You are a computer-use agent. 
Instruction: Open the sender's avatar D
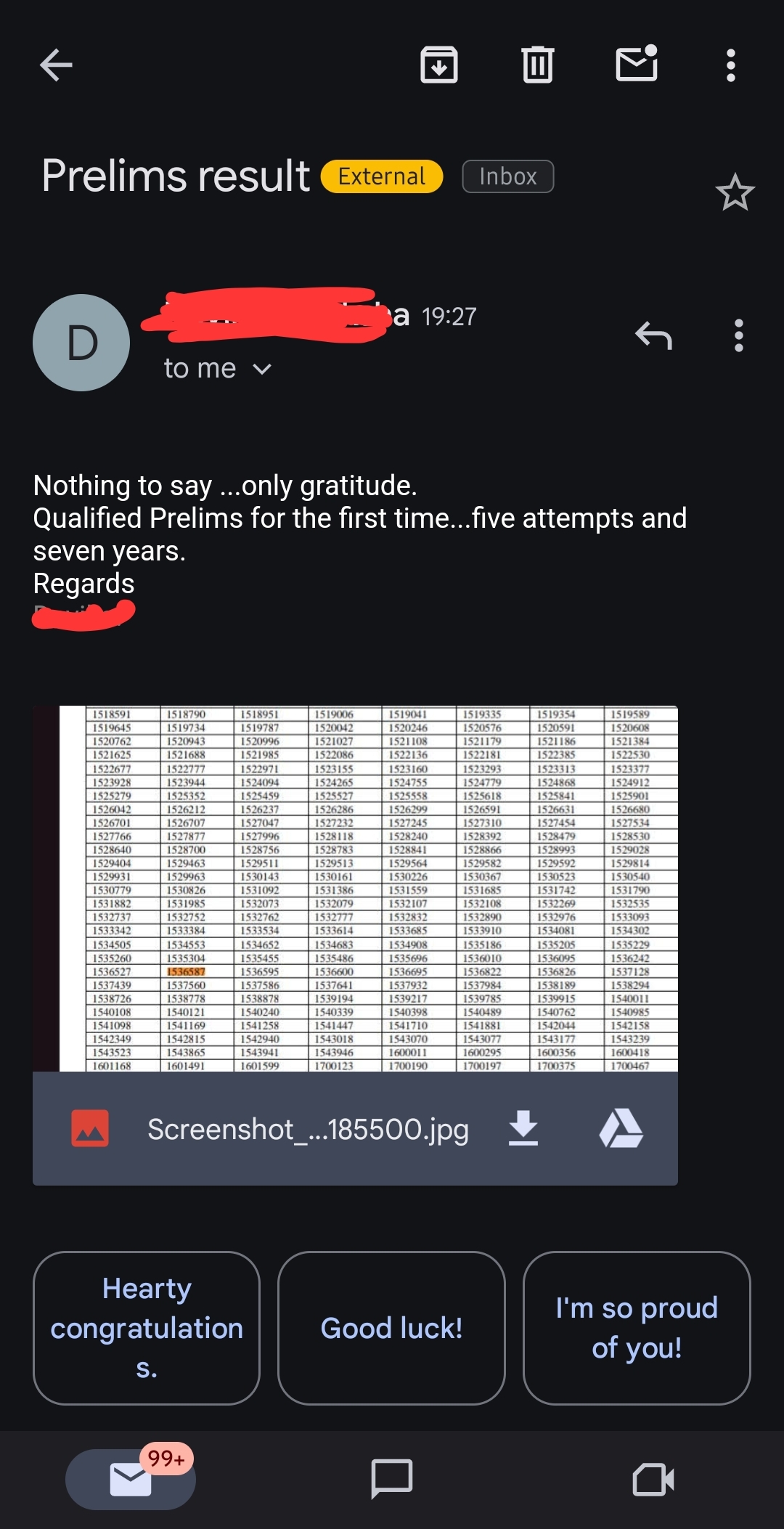click(81, 343)
